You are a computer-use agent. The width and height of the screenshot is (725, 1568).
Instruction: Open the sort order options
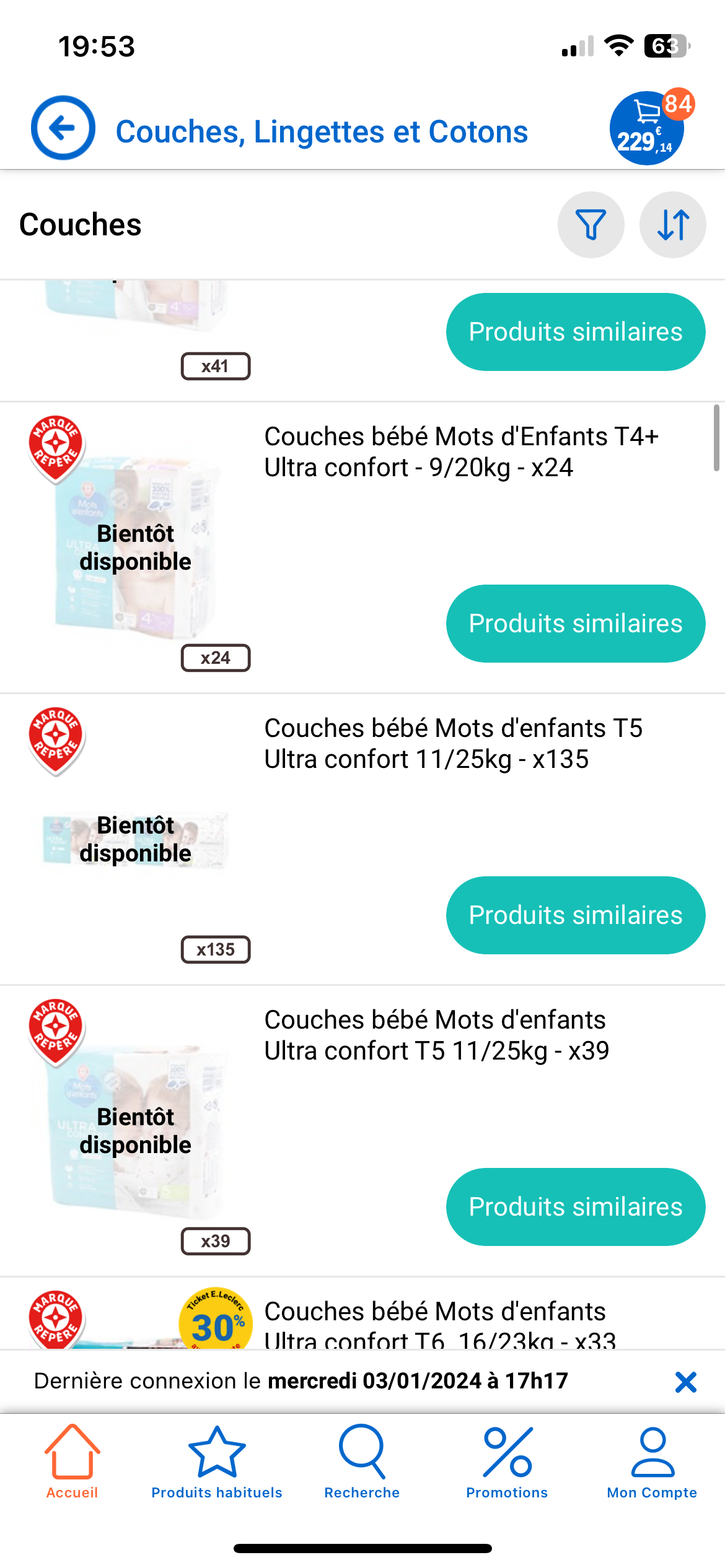point(672,225)
